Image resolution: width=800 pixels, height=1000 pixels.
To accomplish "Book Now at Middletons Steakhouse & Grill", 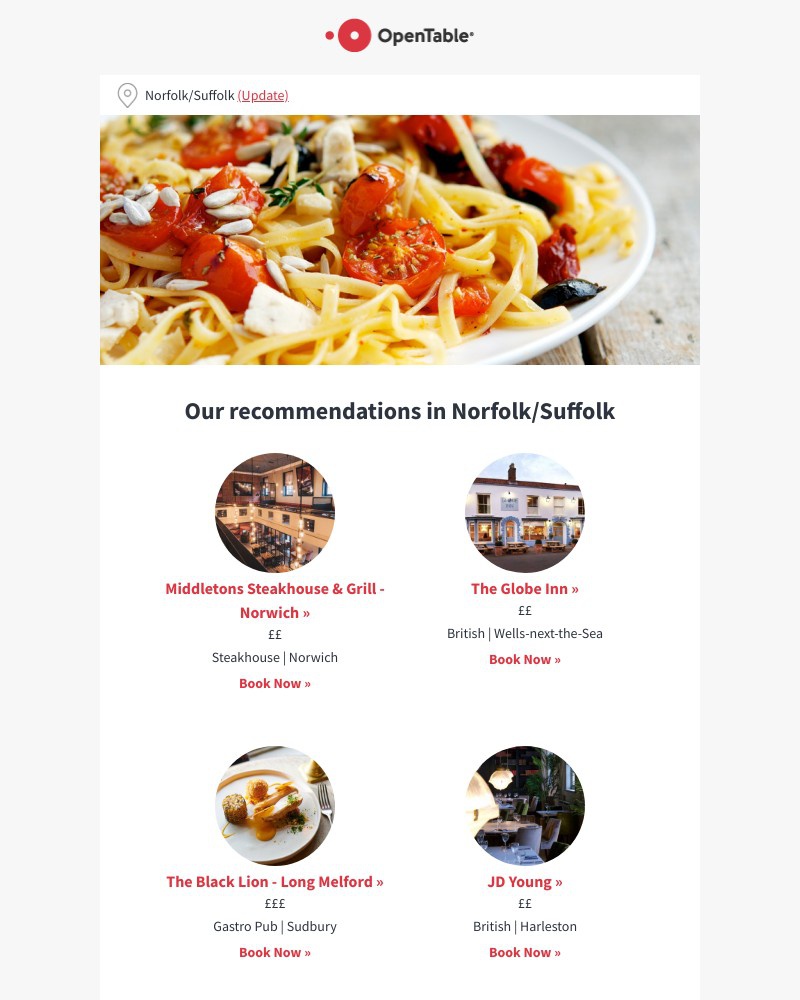I will coord(275,683).
